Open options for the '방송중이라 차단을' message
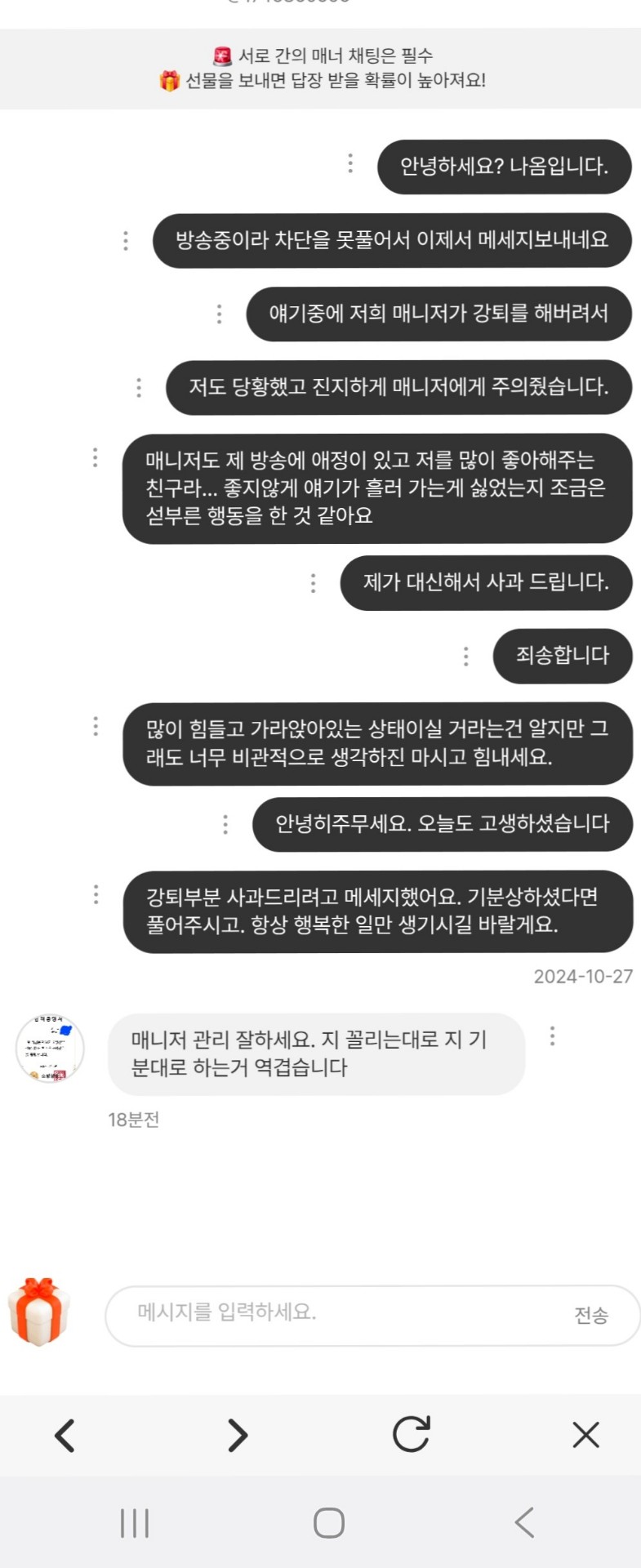Image resolution: width=641 pixels, height=1568 pixels. pyautogui.click(x=126, y=240)
